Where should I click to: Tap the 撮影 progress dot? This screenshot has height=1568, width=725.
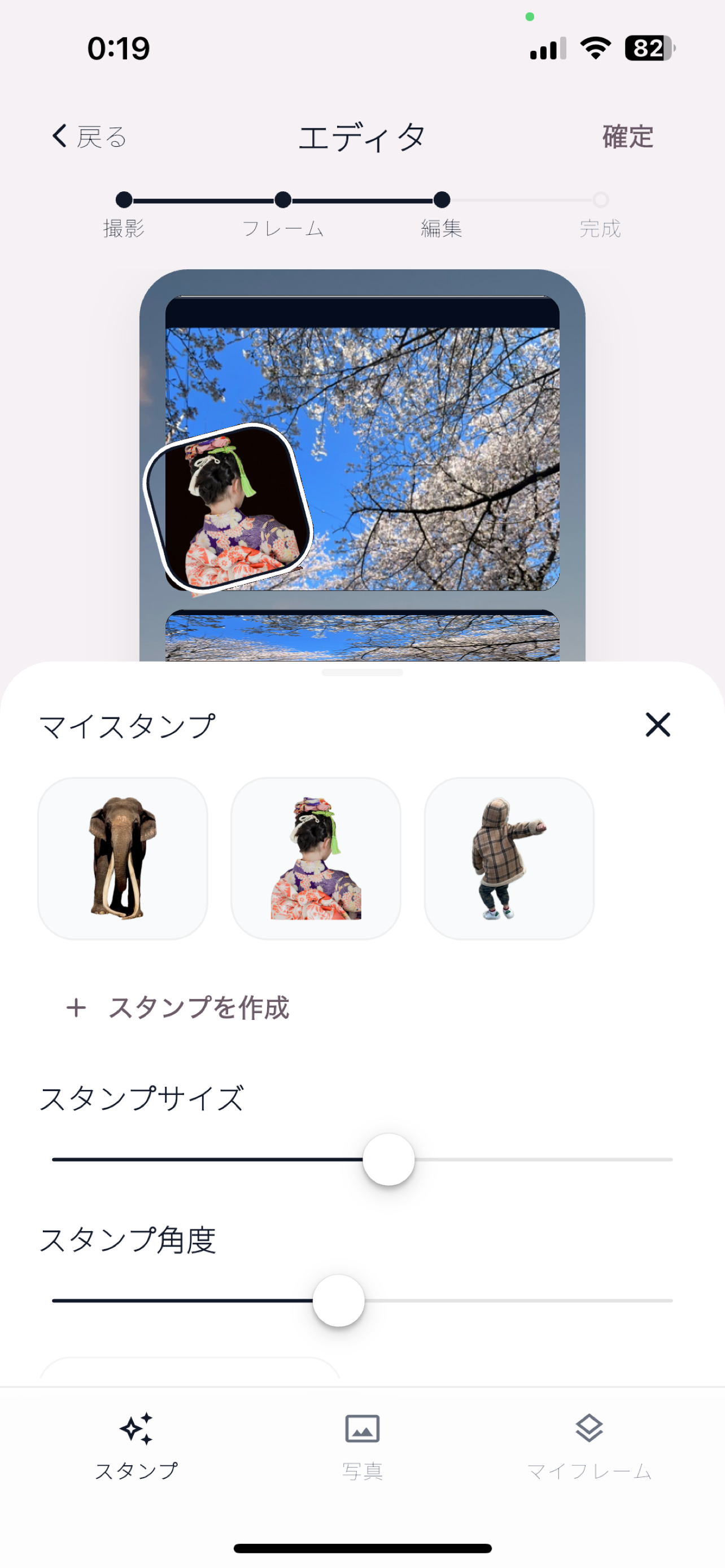124,199
